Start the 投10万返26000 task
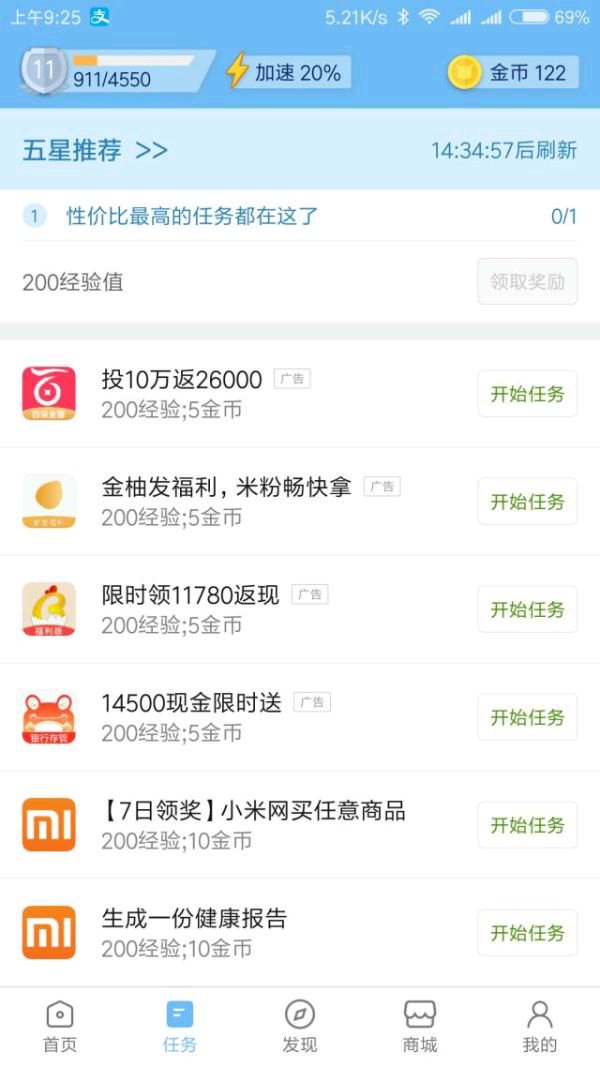 pos(527,394)
